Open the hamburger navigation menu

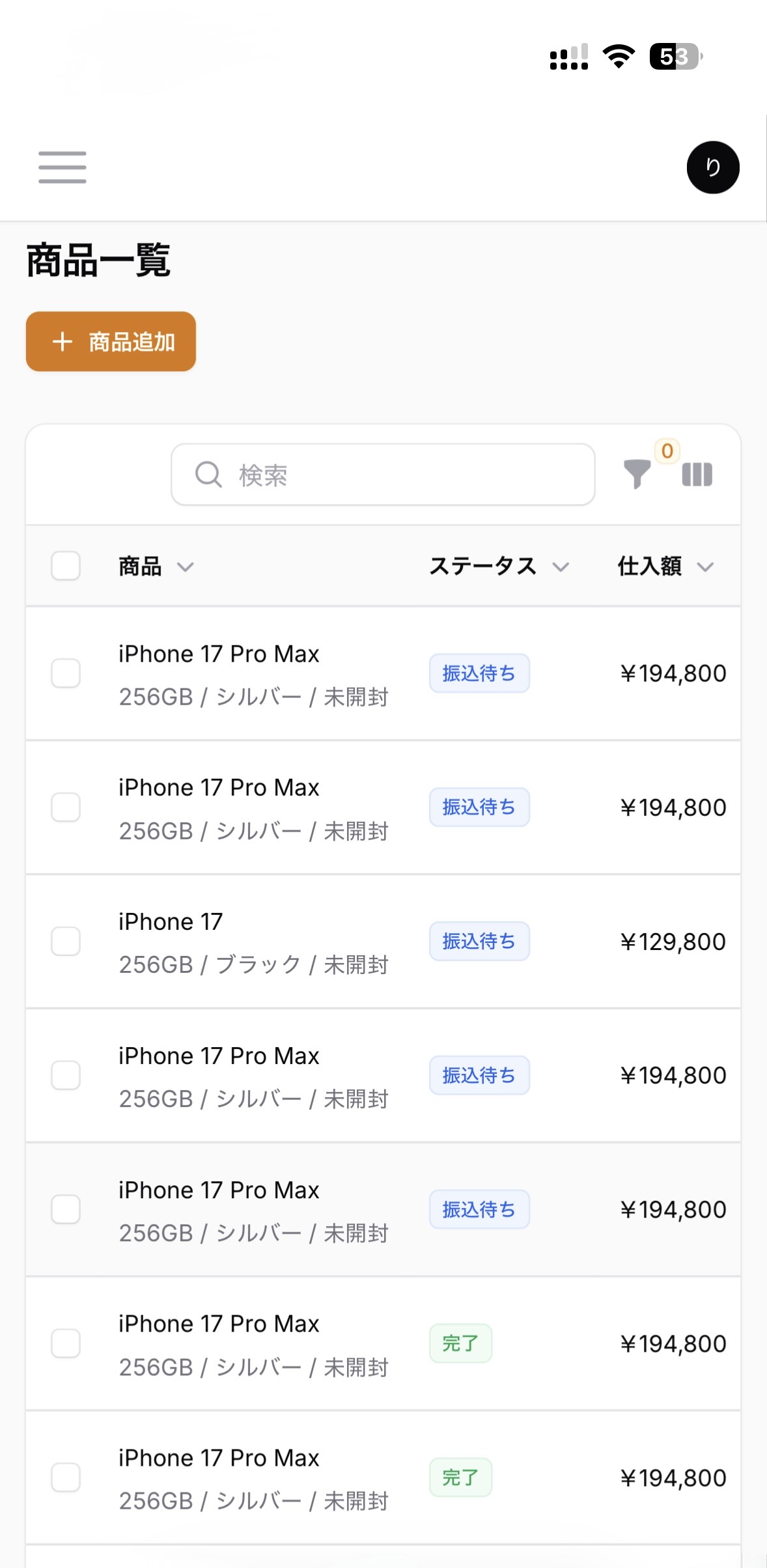click(62, 167)
